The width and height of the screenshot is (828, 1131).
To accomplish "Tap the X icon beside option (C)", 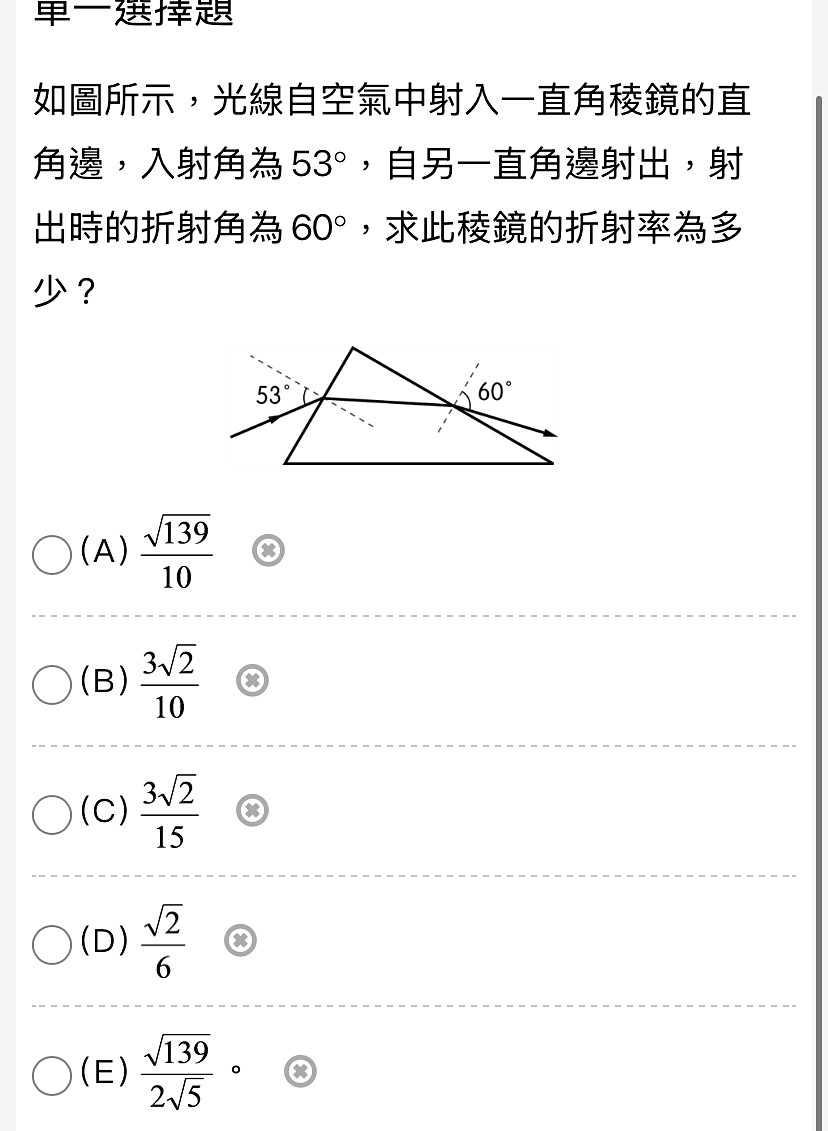I will click(x=253, y=810).
